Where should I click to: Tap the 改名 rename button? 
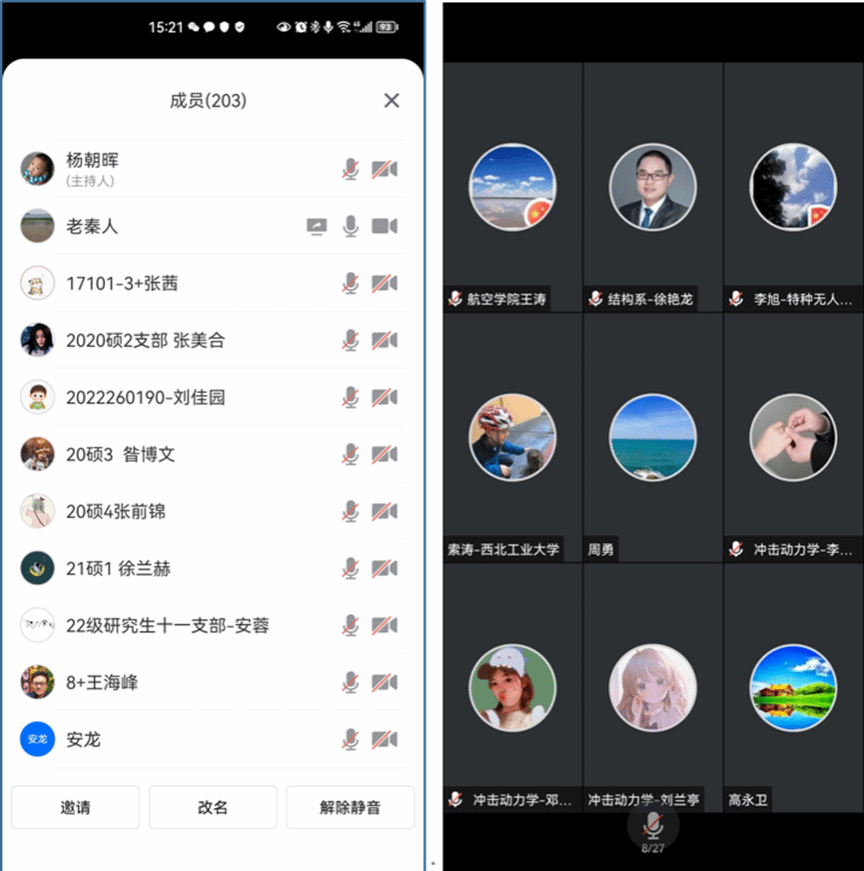[x=213, y=807]
